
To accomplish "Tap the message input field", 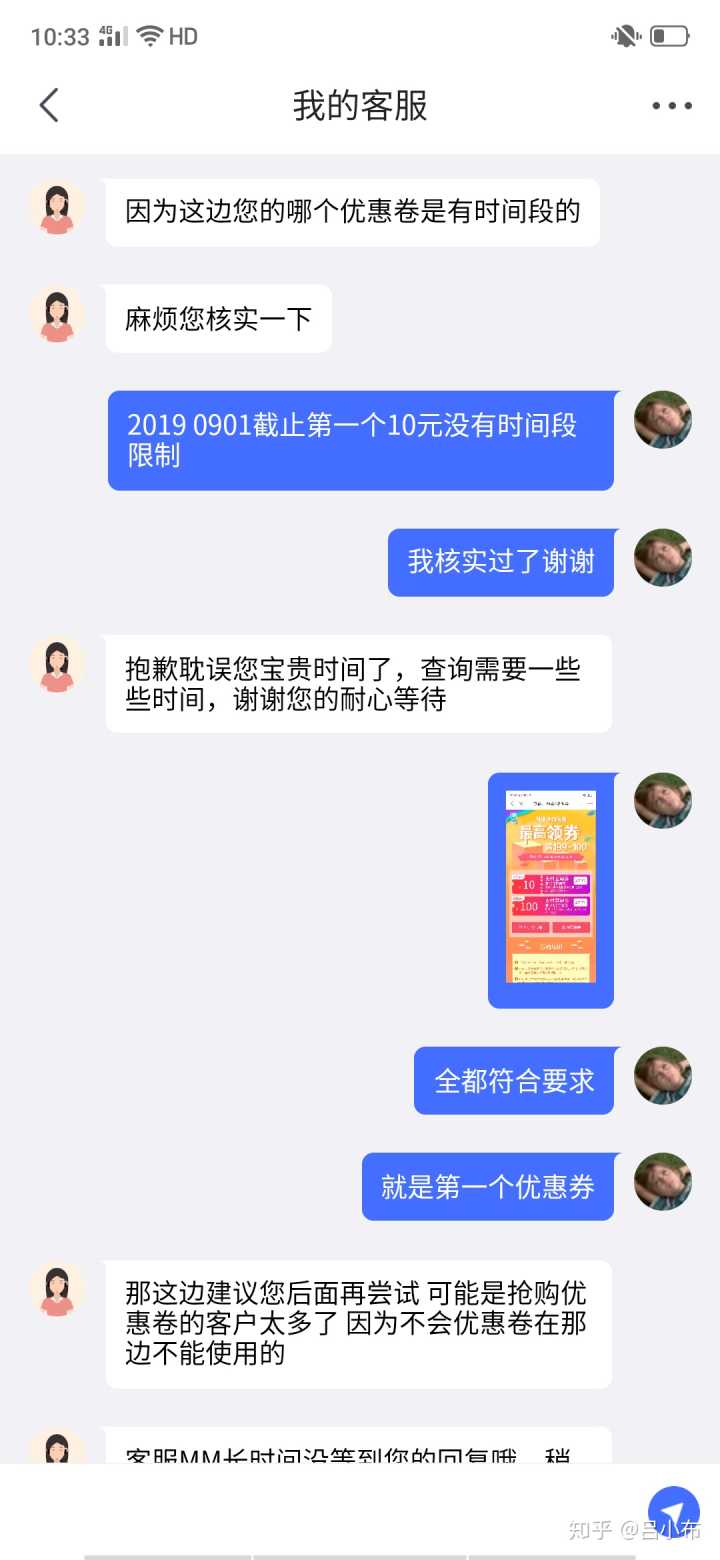I will [320, 1510].
